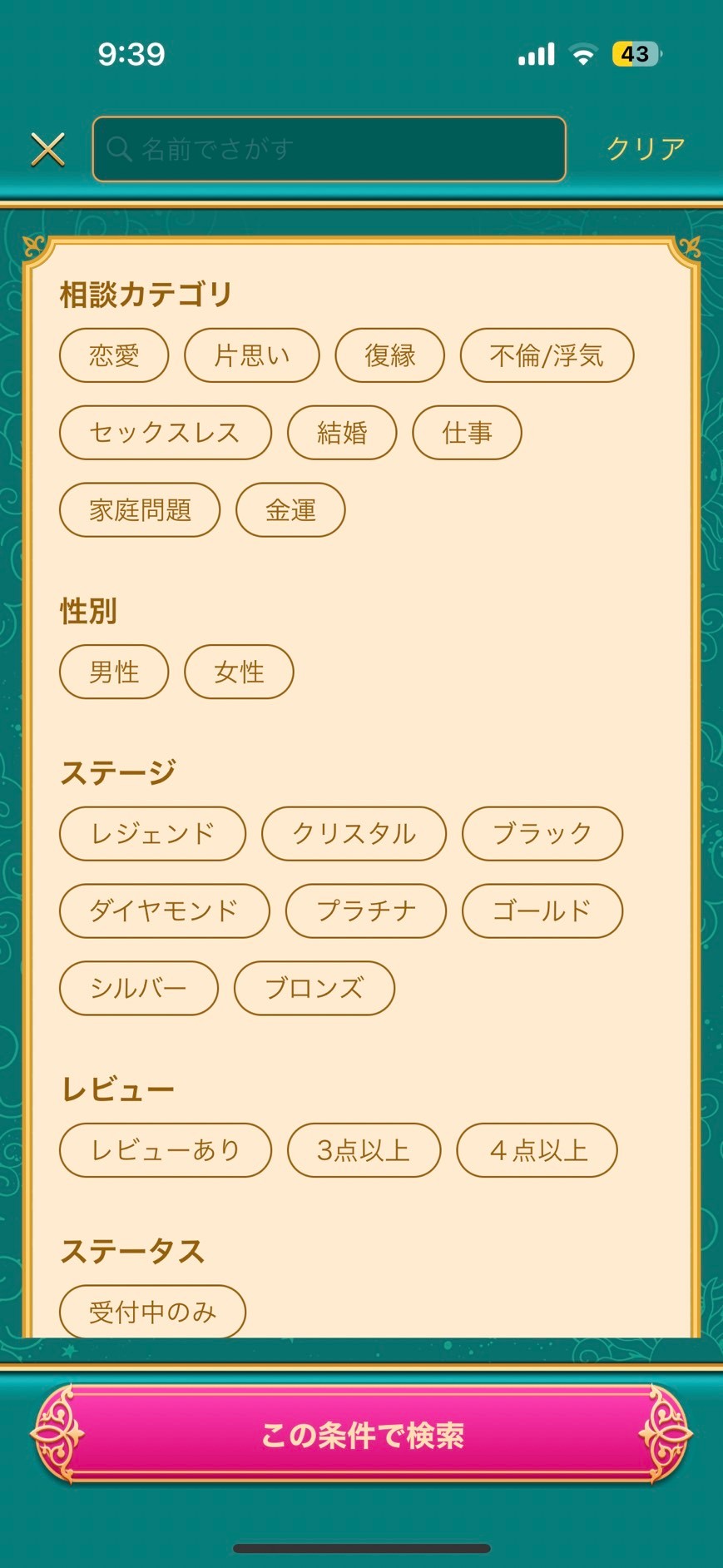The image size is (723, 1568).
Task: Select the 復縁 category chip
Action: click(389, 355)
